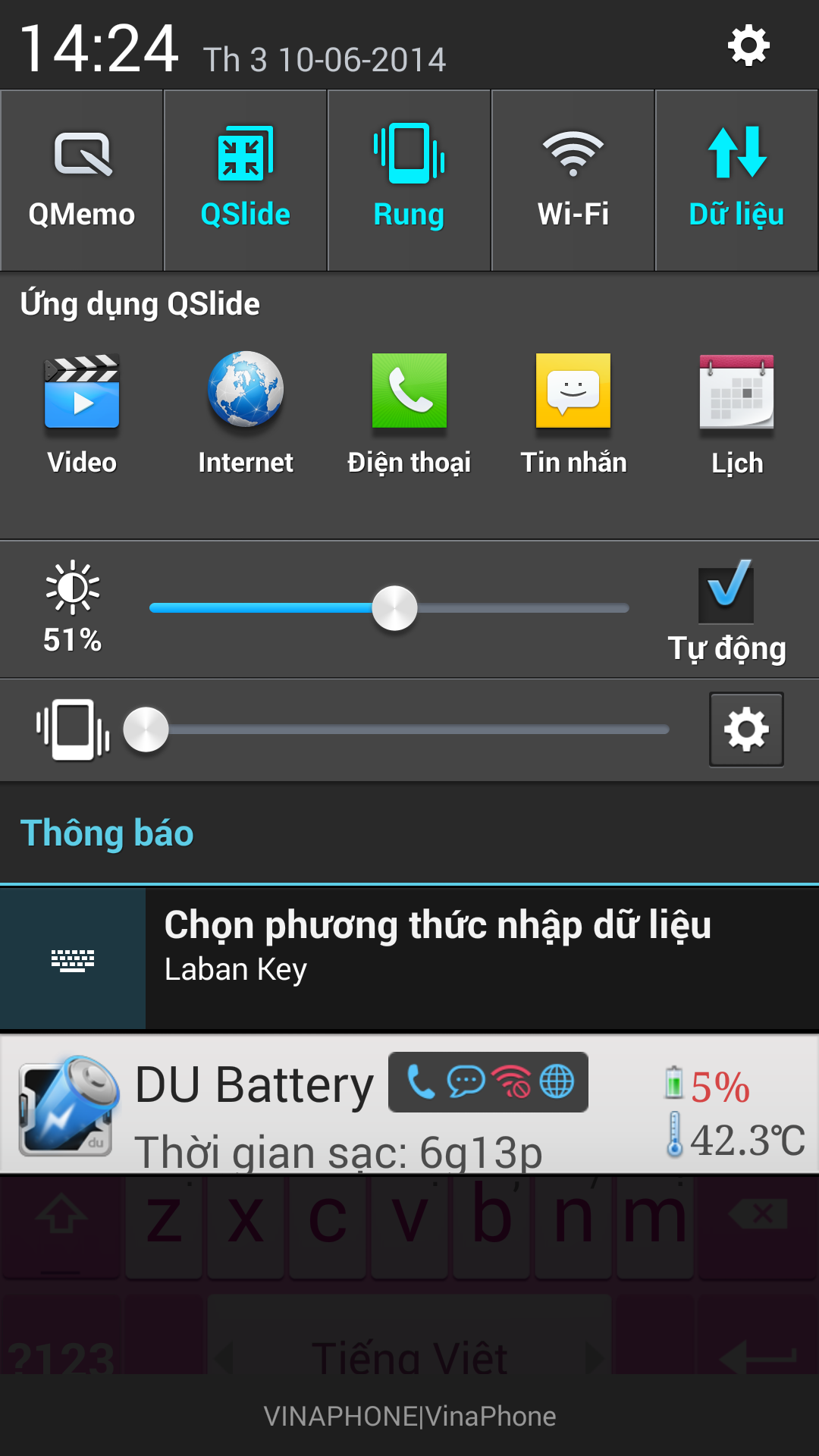
Task: Open Internet QSlide app
Action: coord(246,413)
